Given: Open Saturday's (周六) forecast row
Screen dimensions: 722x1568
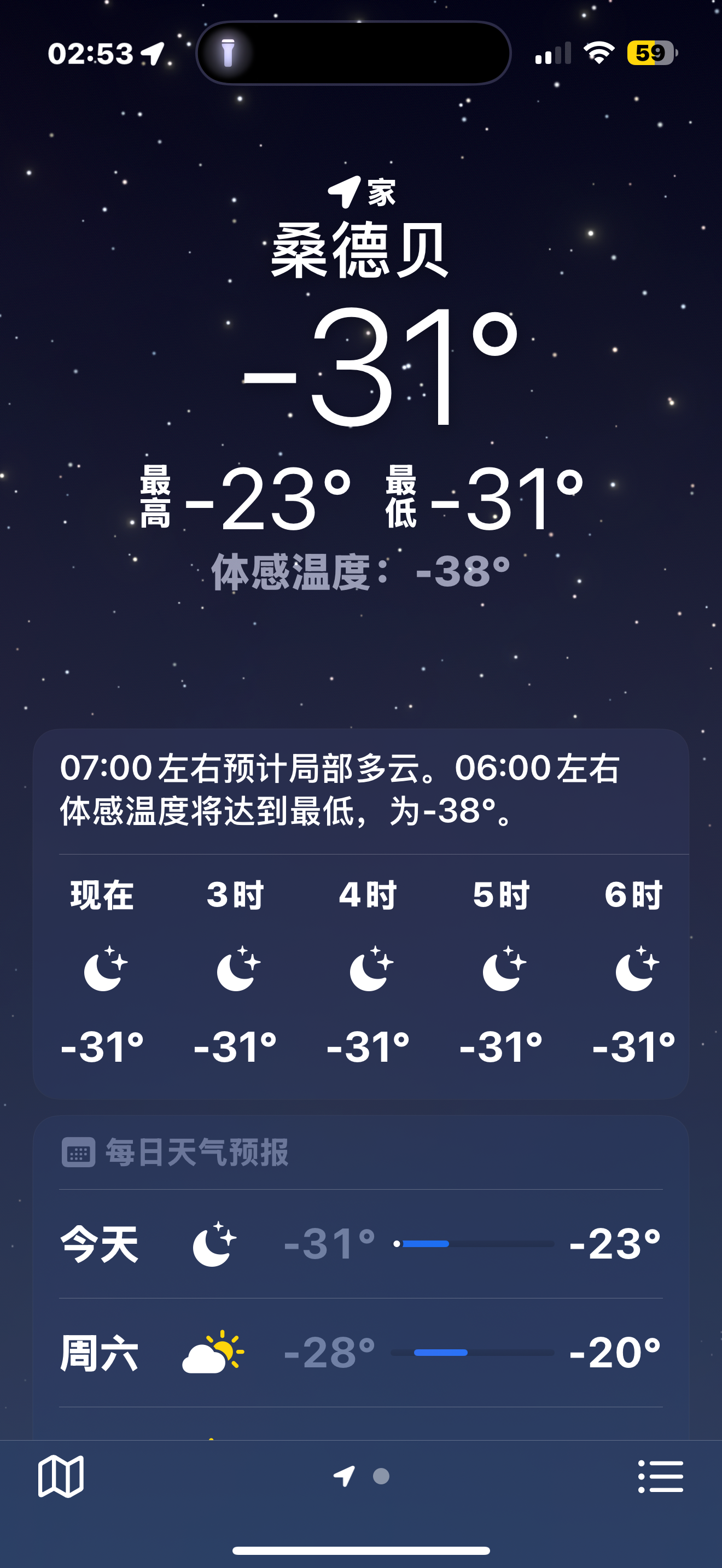Looking at the screenshot, I should click(x=360, y=1353).
